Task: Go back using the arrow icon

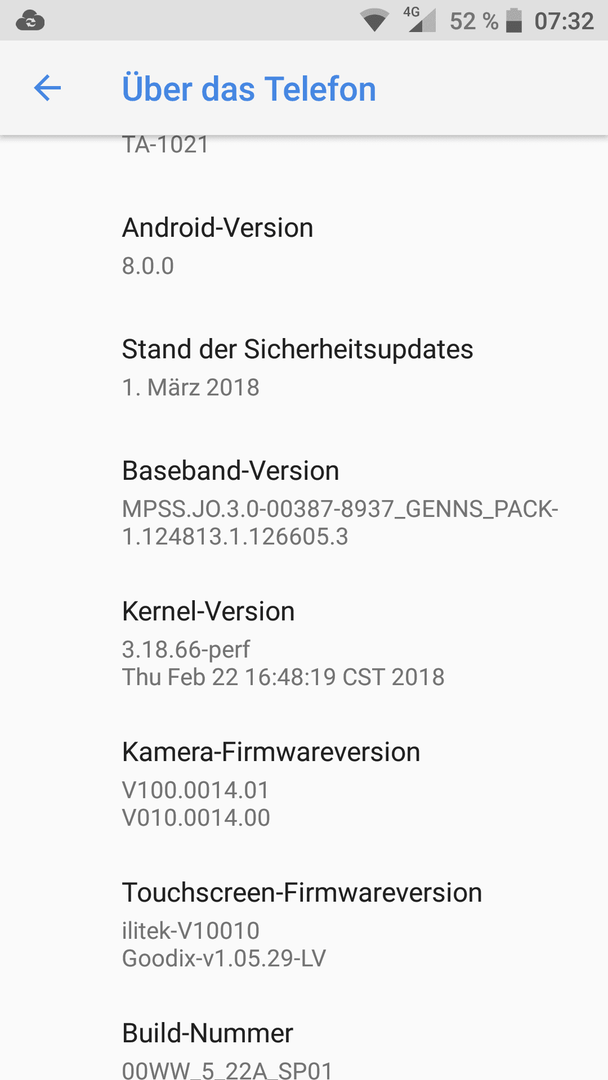Action: pyautogui.click(x=47, y=89)
